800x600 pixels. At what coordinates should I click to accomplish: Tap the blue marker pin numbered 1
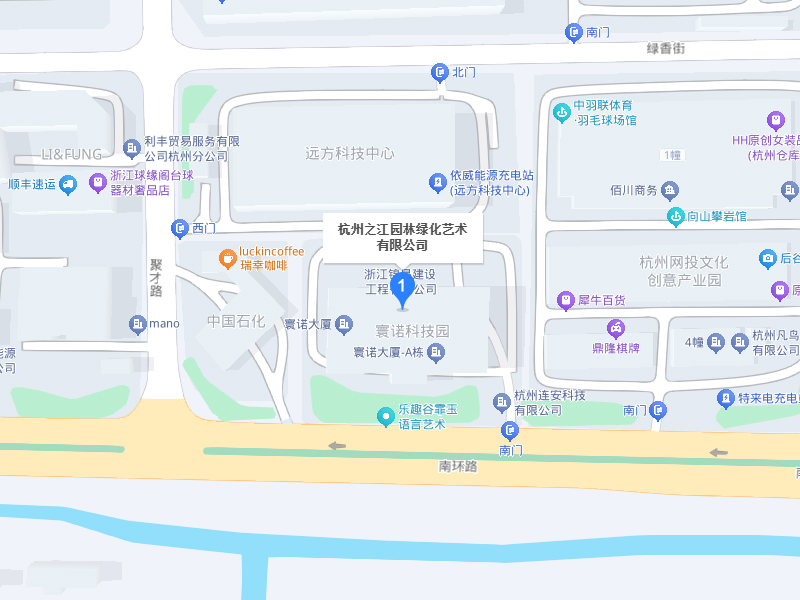(402, 290)
